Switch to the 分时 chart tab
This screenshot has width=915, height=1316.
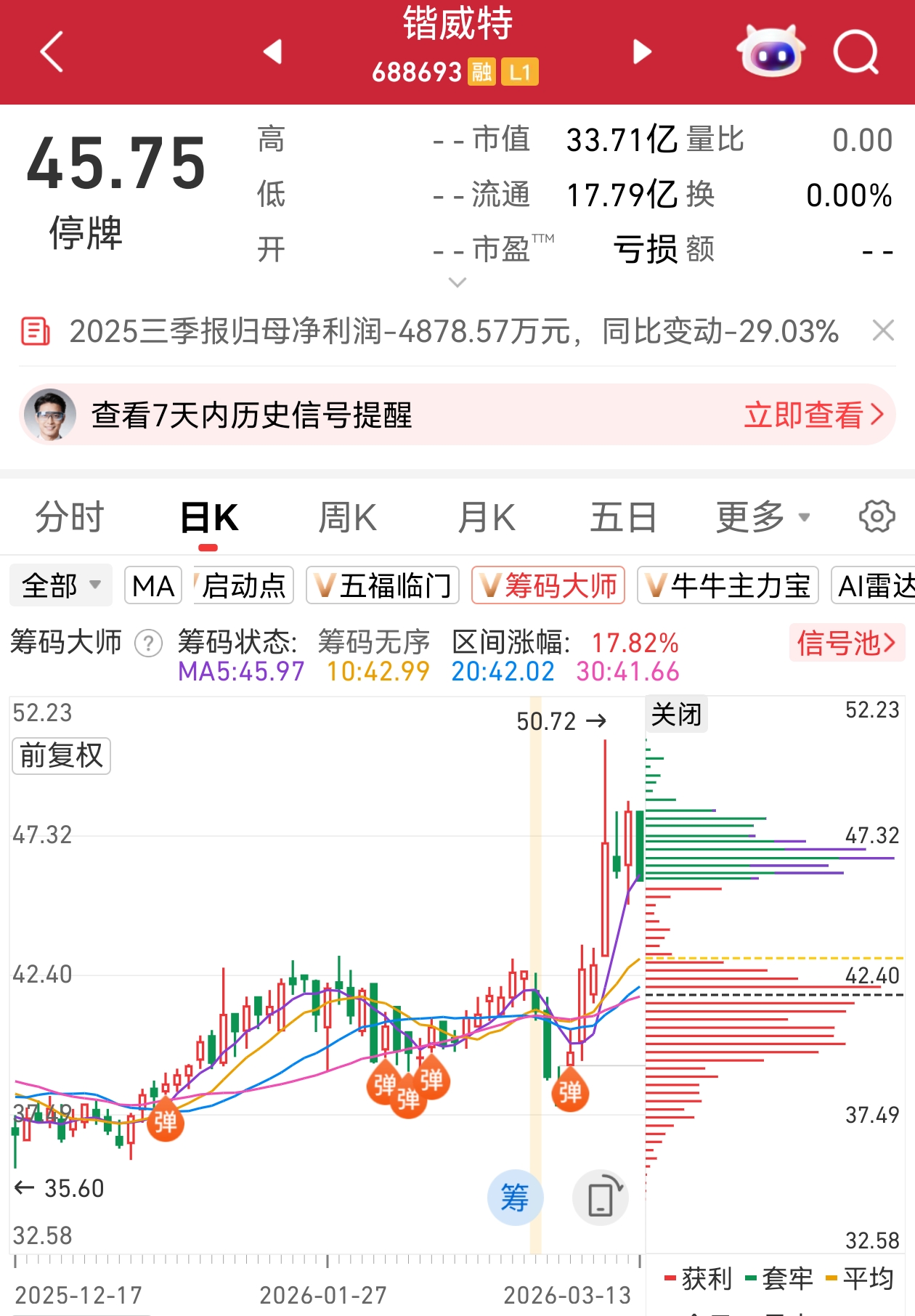[x=70, y=518]
